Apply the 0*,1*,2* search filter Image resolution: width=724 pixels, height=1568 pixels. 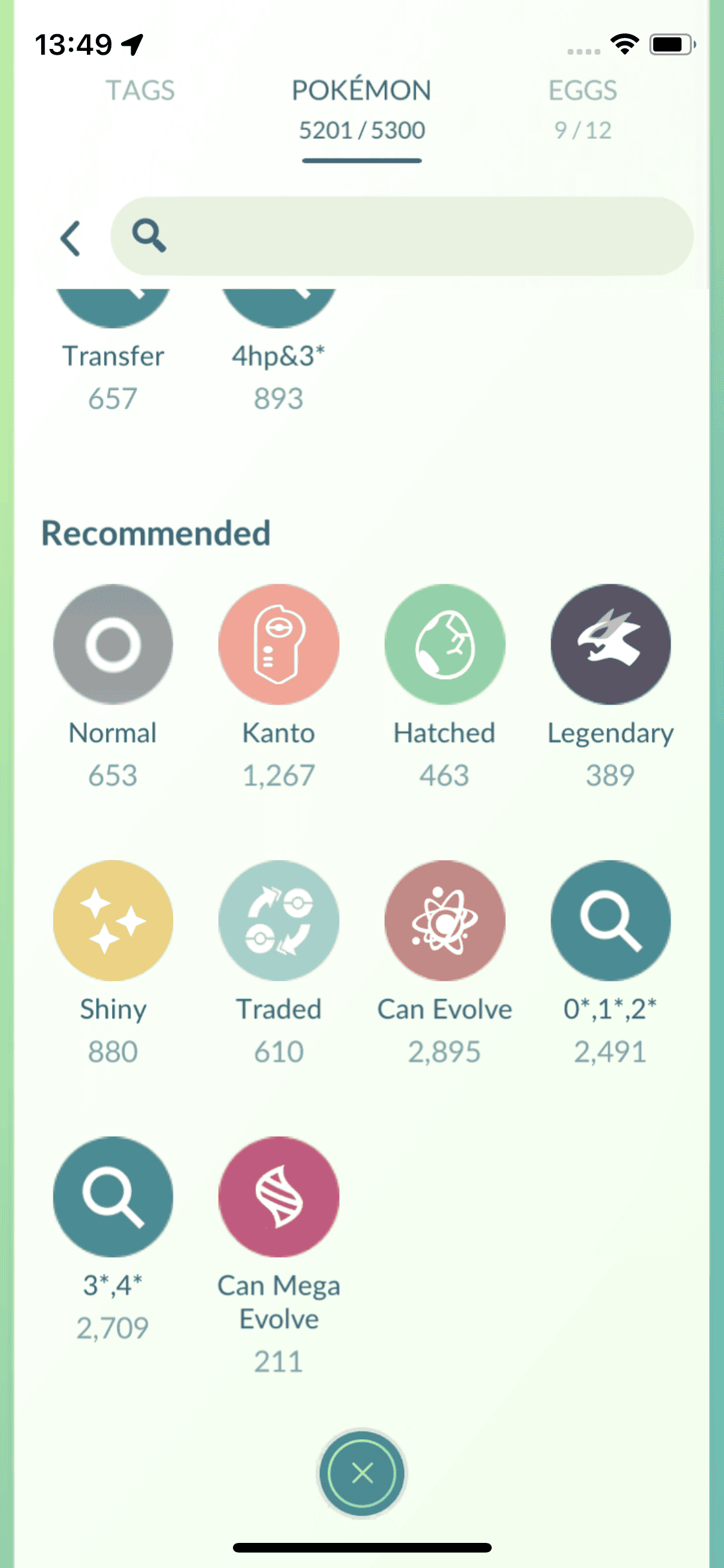click(x=610, y=920)
